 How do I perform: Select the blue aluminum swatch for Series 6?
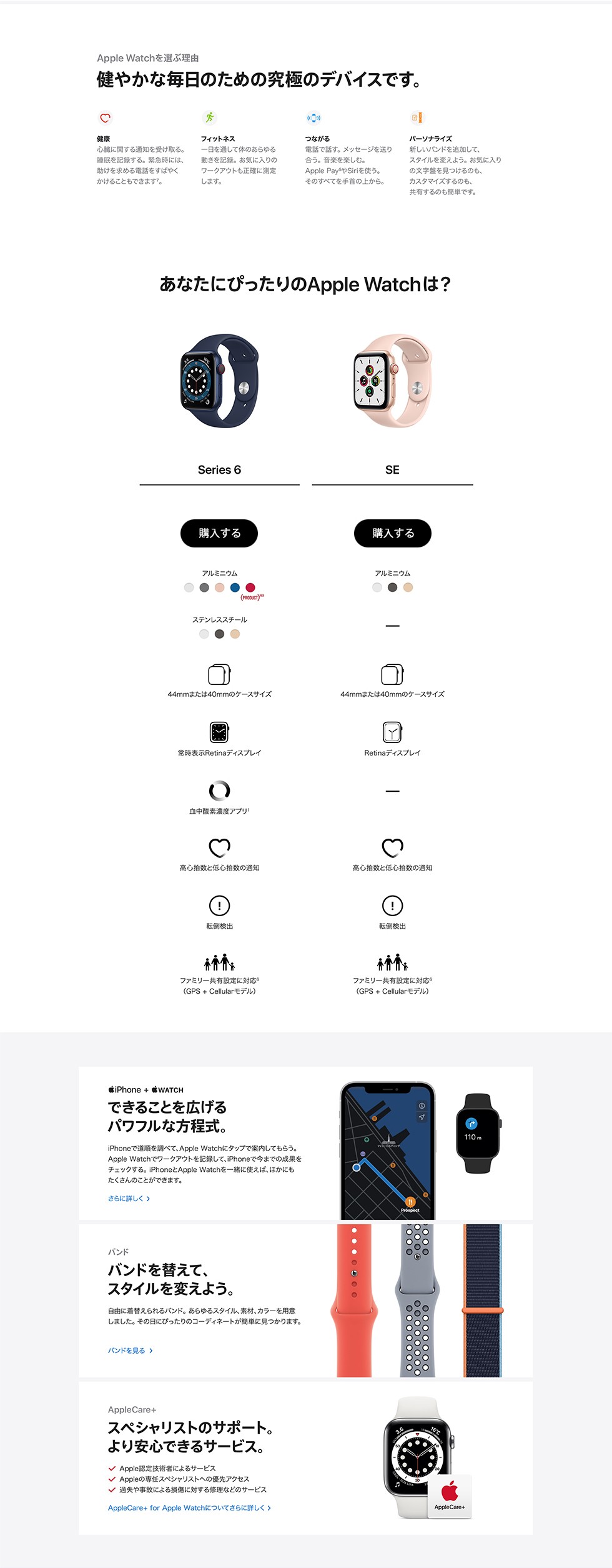click(235, 587)
